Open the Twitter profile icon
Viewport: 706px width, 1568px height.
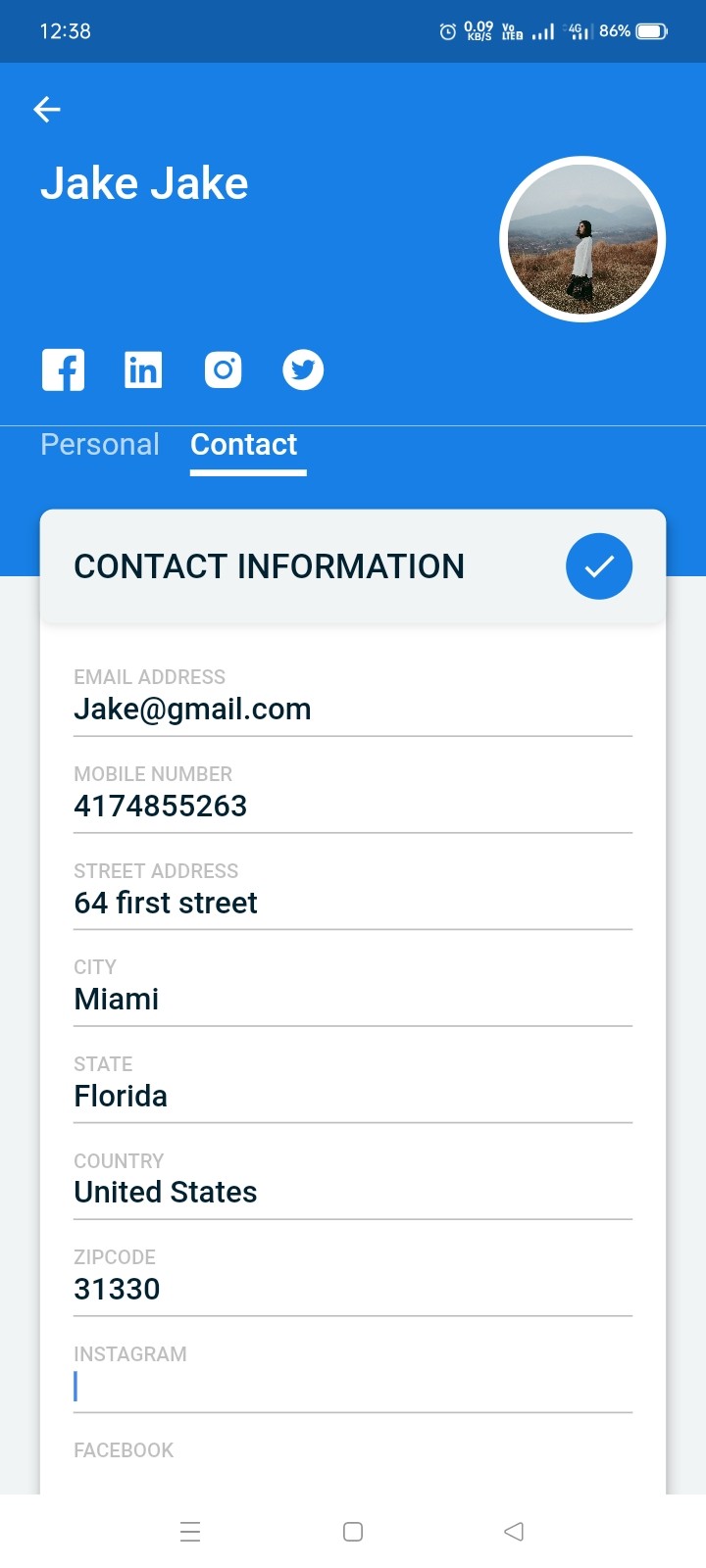click(303, 369)
